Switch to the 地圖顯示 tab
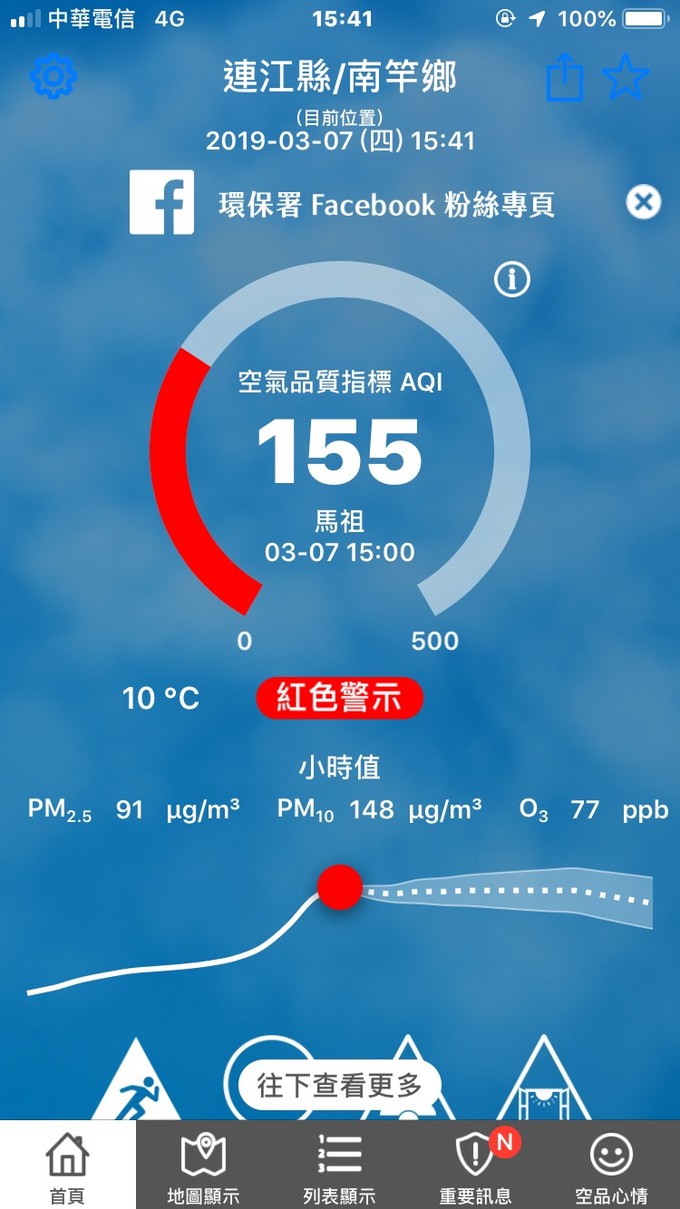Screen dimensions: 680x1209 tap(203, 1166)
